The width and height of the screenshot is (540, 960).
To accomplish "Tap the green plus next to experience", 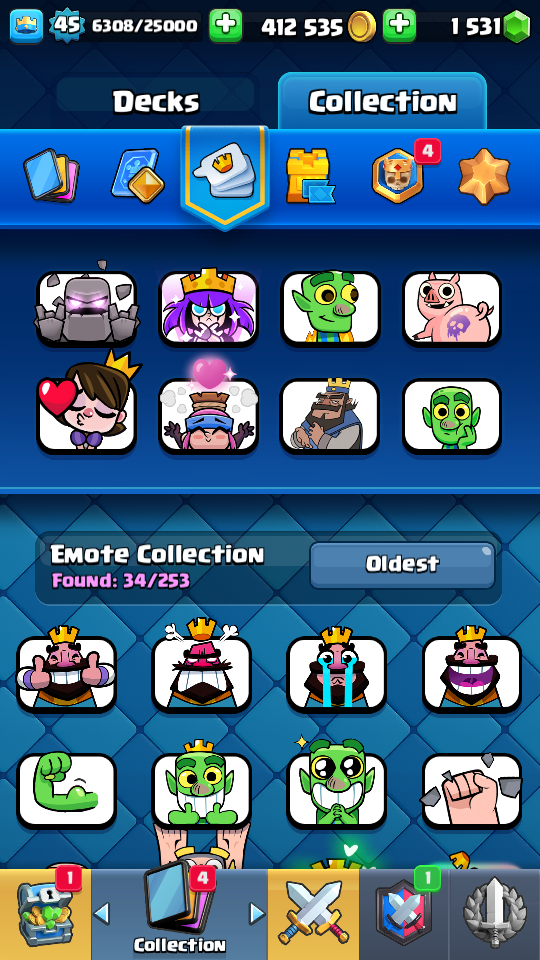I will point(225,26).
